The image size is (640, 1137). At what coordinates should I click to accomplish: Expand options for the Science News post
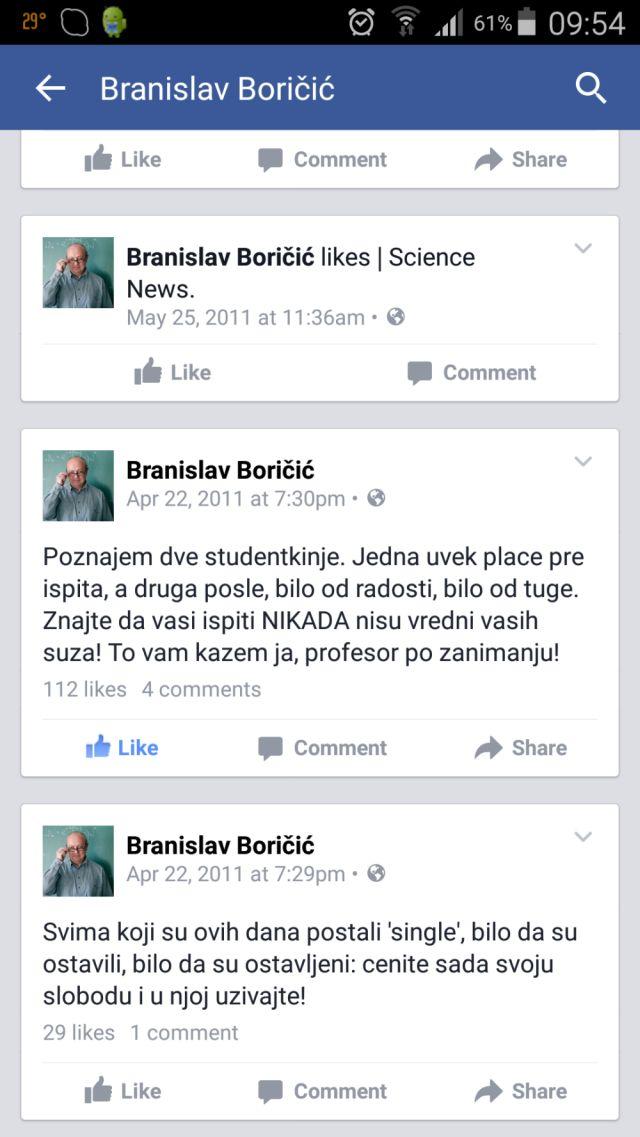point(583,249)
